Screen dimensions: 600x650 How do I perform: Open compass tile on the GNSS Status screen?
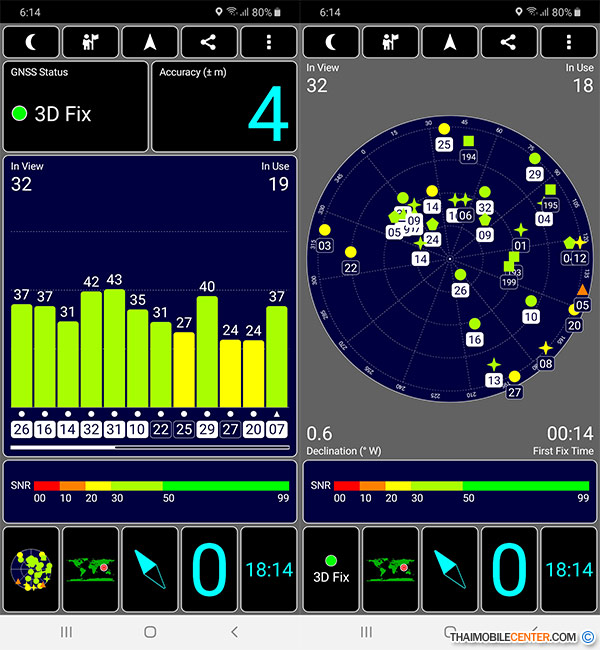point(150,569)
